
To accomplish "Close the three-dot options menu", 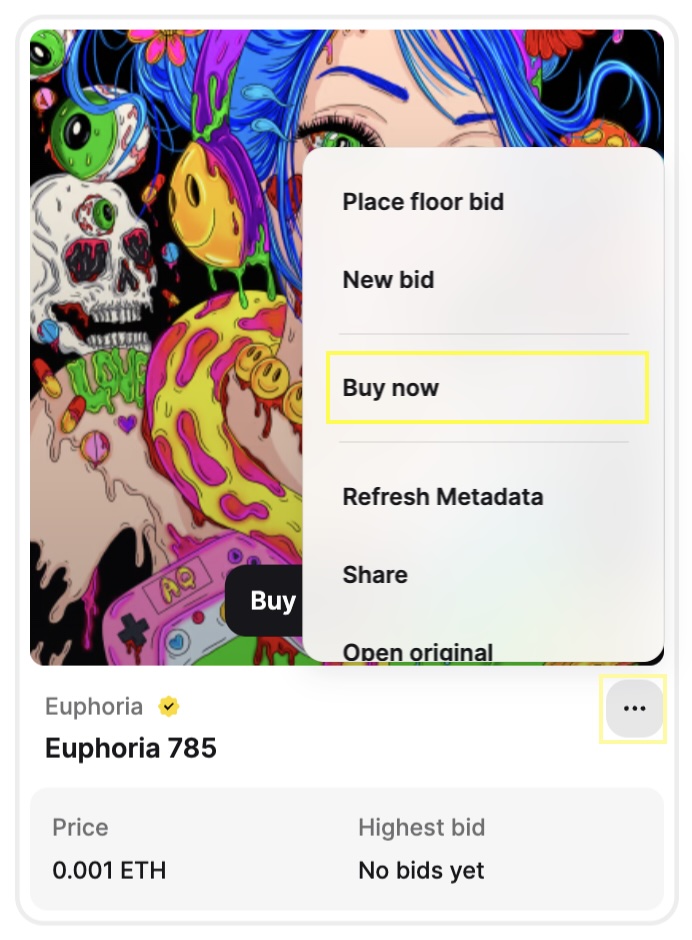I will tap(634, 709).
